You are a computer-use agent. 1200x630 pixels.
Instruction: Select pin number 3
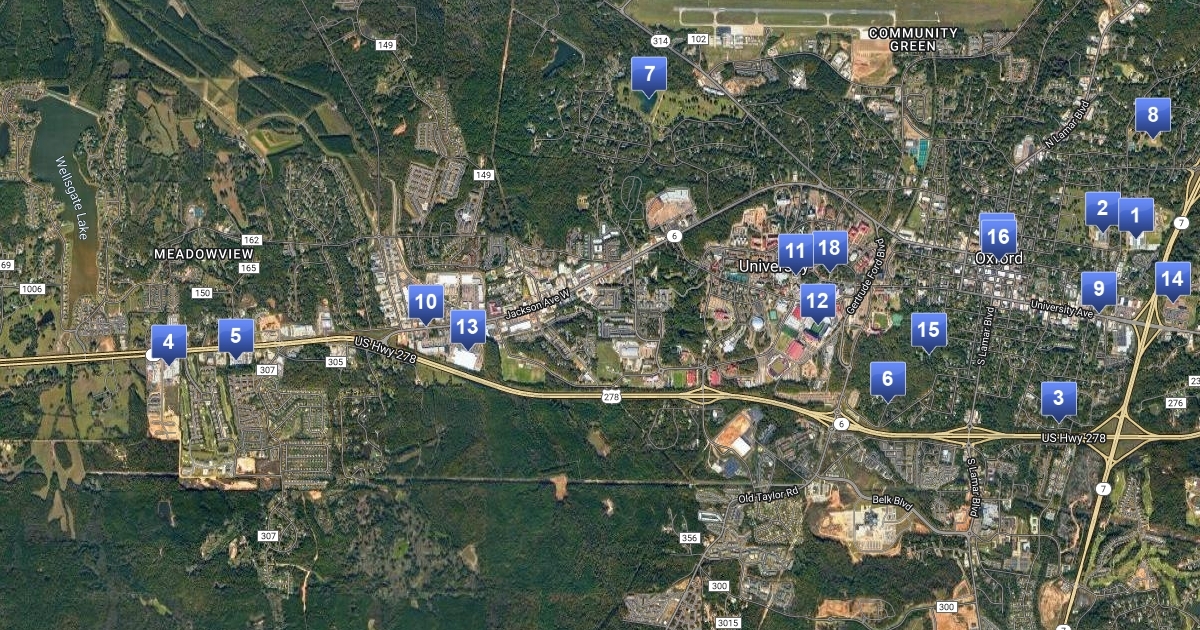point(1058,399)
